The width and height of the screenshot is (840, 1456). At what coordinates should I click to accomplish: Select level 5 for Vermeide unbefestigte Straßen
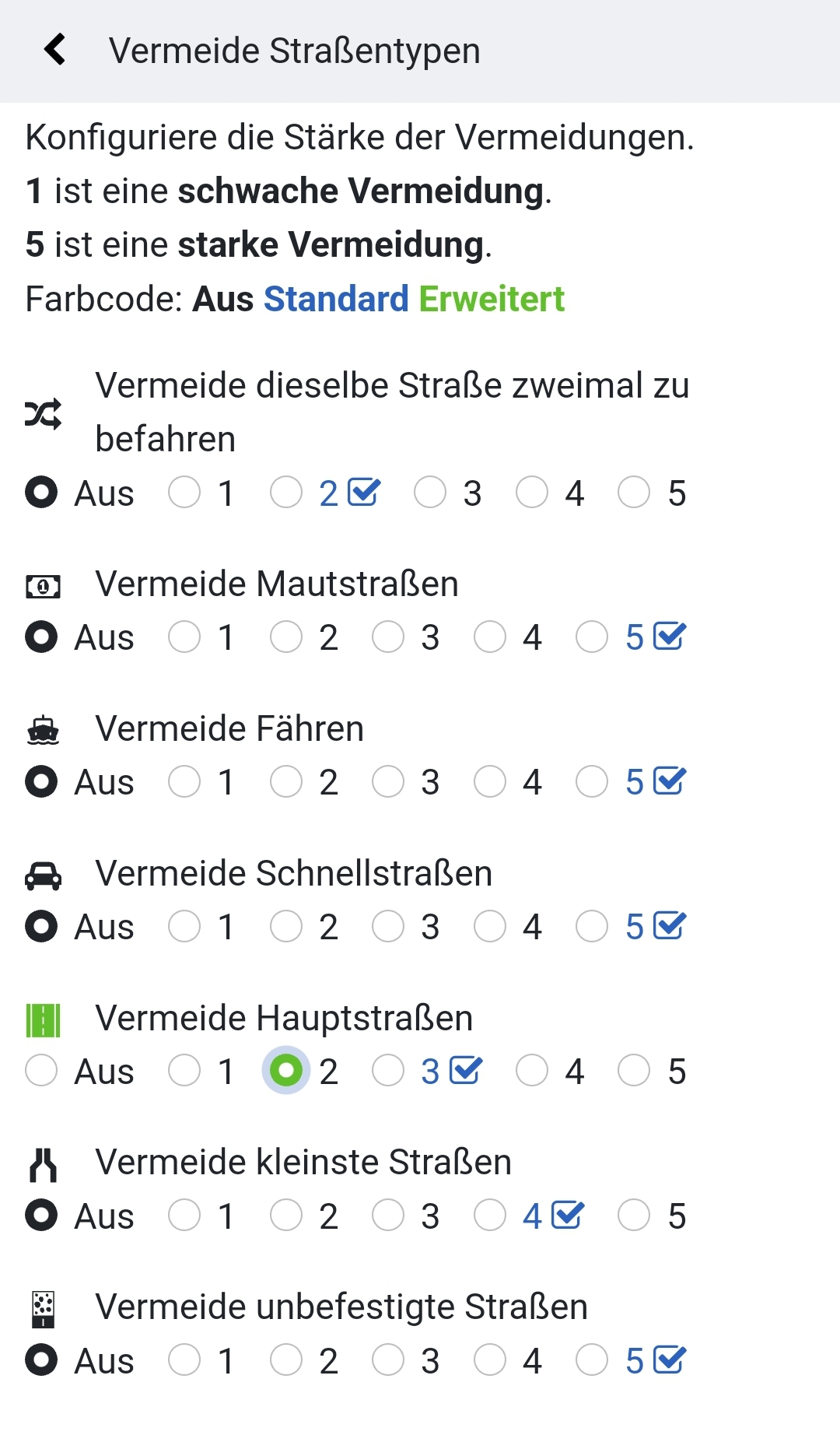click(592, 1360)
